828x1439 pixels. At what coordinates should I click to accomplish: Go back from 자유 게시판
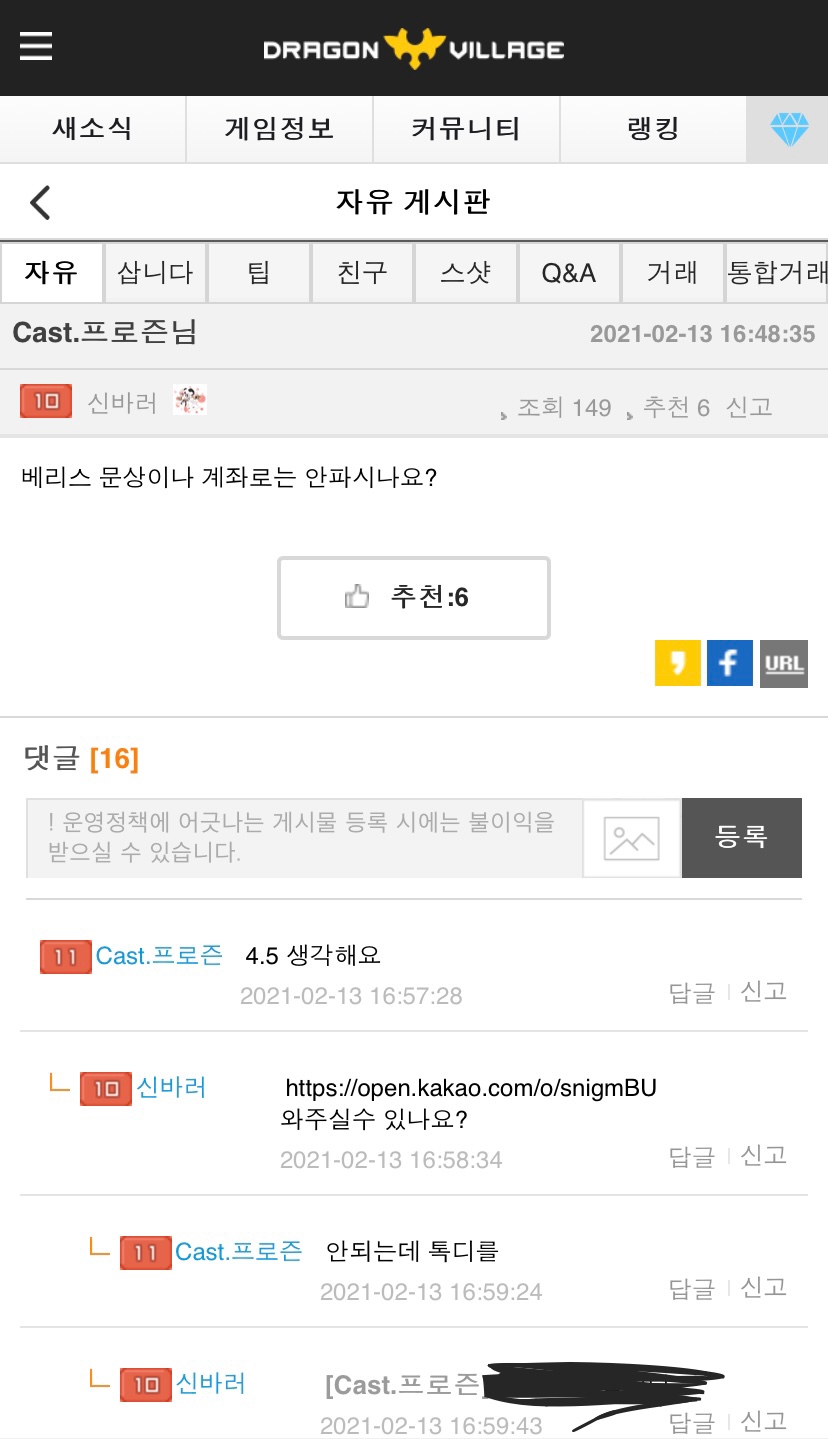(x=40, y=202)
